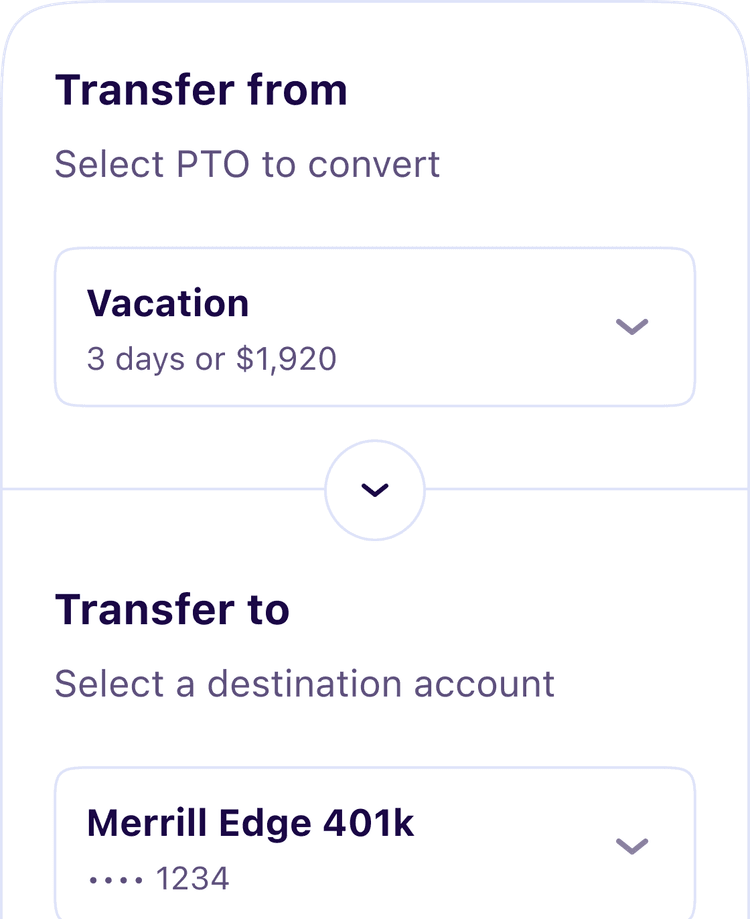Select the chevron inside the PTO selector
750x919 pixels.
tap(632, 326)
